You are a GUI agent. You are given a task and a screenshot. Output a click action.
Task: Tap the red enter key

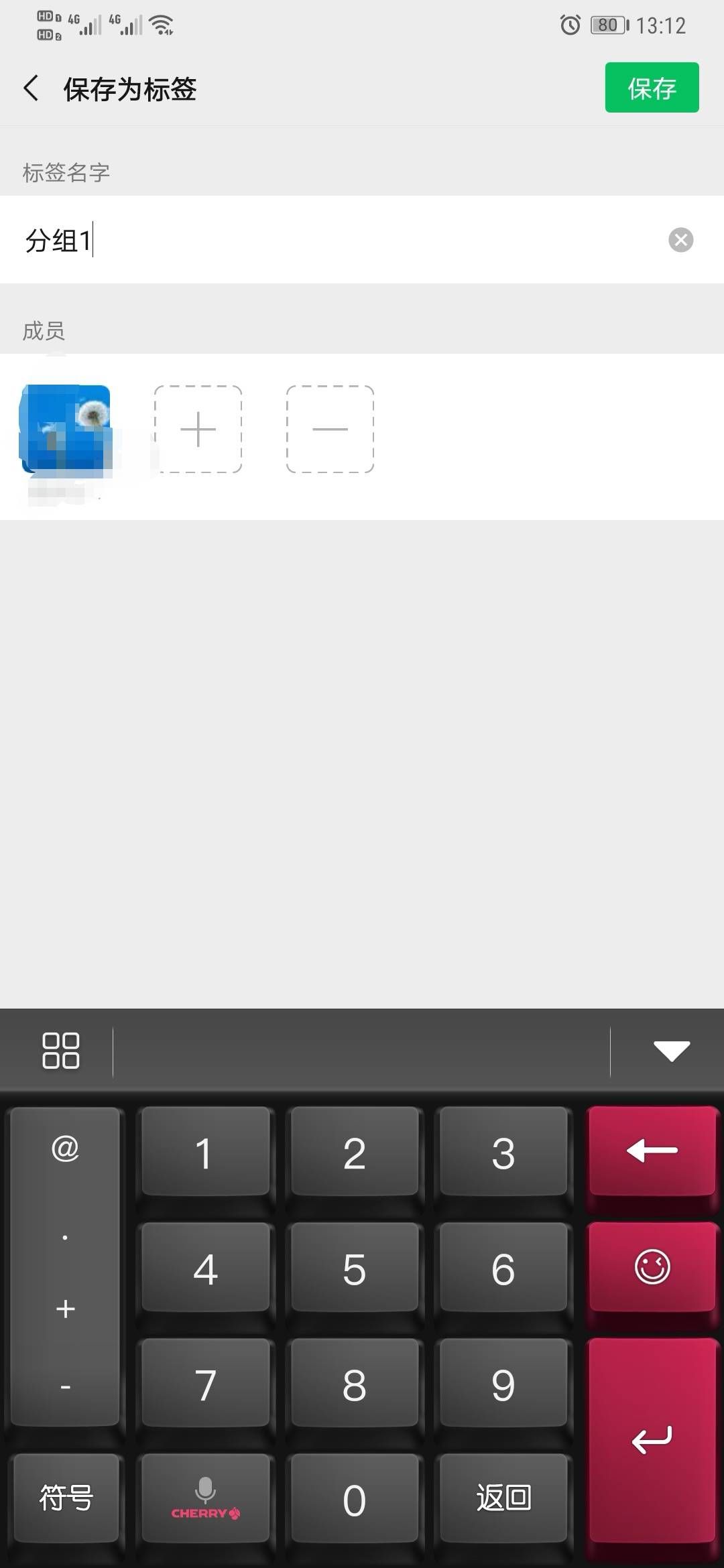pyautogui.click(x=652, y=1439)
